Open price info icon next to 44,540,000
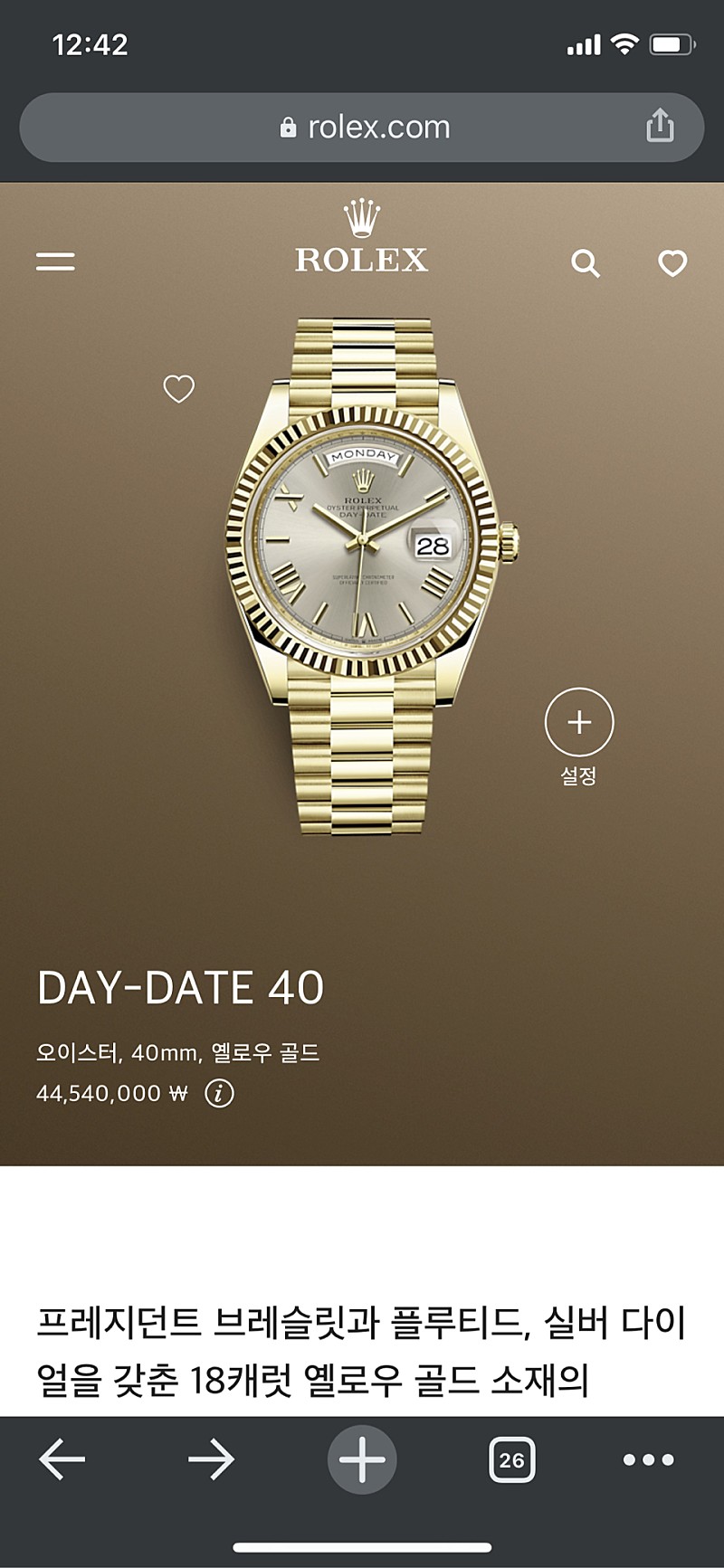The image size is (724, 1568). click(219, 1093)
